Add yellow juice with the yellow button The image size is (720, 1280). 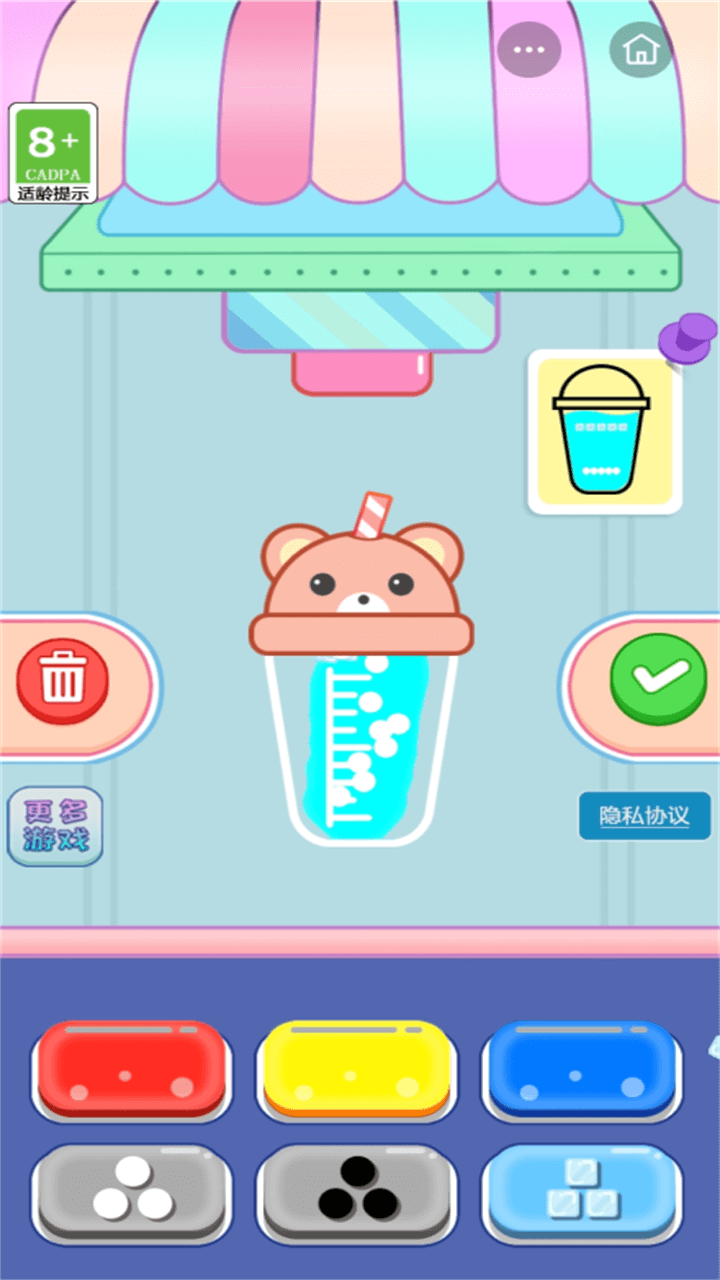[356, 1068]
